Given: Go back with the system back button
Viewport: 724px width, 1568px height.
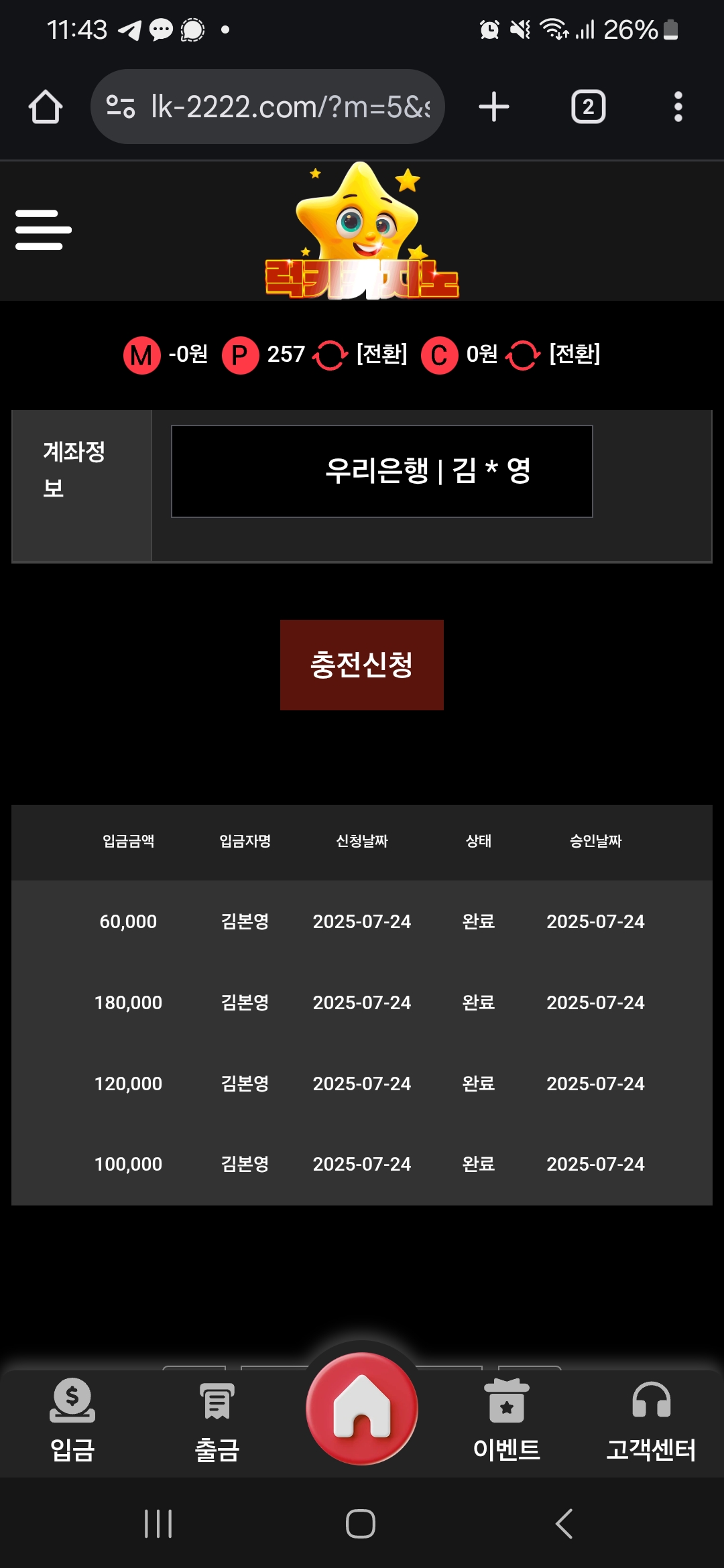Looking at the screenshot, I should click(564, 1524).
